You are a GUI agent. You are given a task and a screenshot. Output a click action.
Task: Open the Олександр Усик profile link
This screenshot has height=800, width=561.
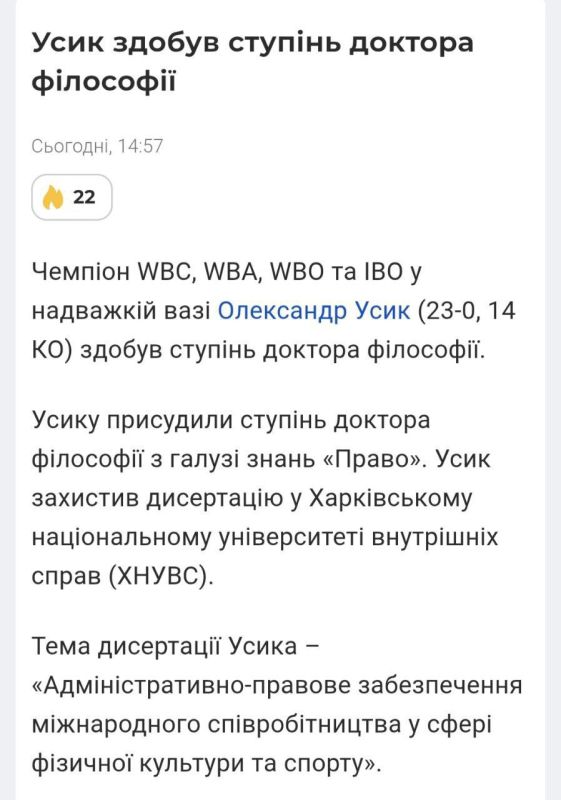314,311
